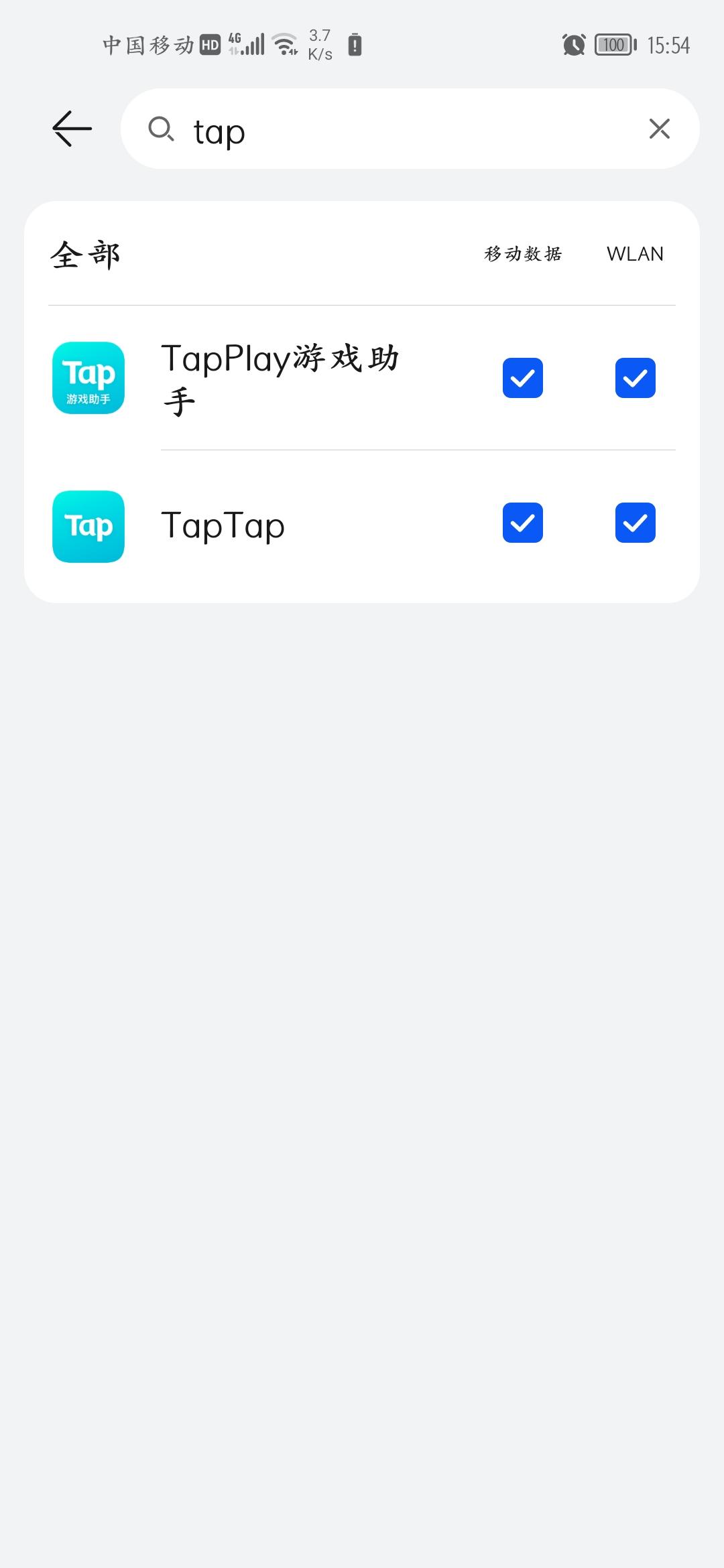
Task: Uncheck WLAN for TapPlay游戏助手
Action: click(x=636, y=378)
